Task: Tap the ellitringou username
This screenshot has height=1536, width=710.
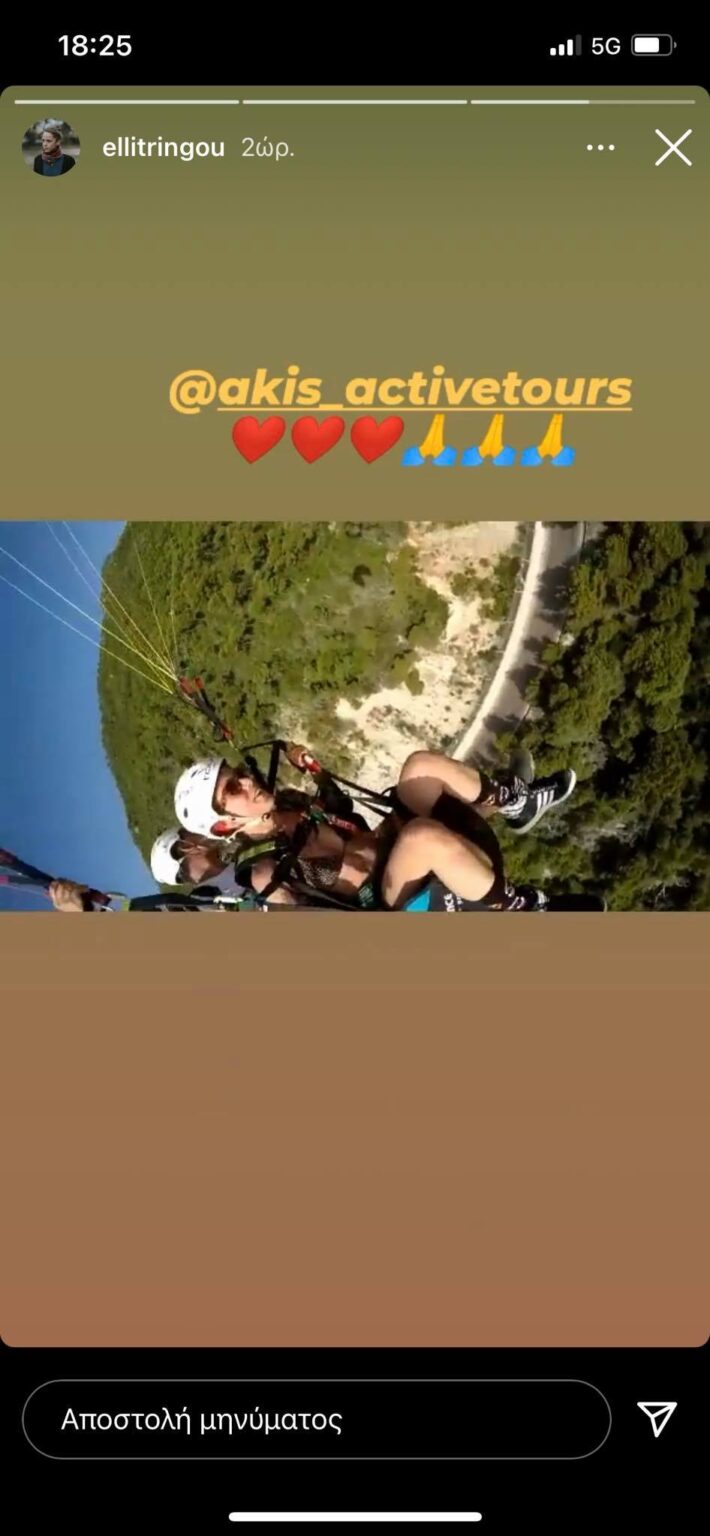Action: click(x=163, y=148)
